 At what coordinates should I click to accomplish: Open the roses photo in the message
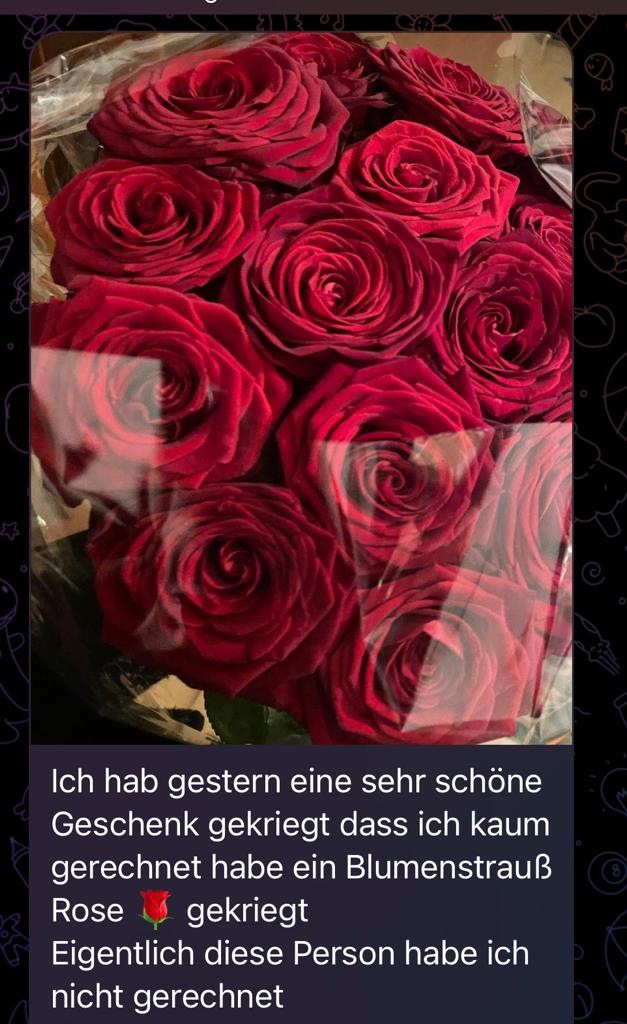pos(301,389)
